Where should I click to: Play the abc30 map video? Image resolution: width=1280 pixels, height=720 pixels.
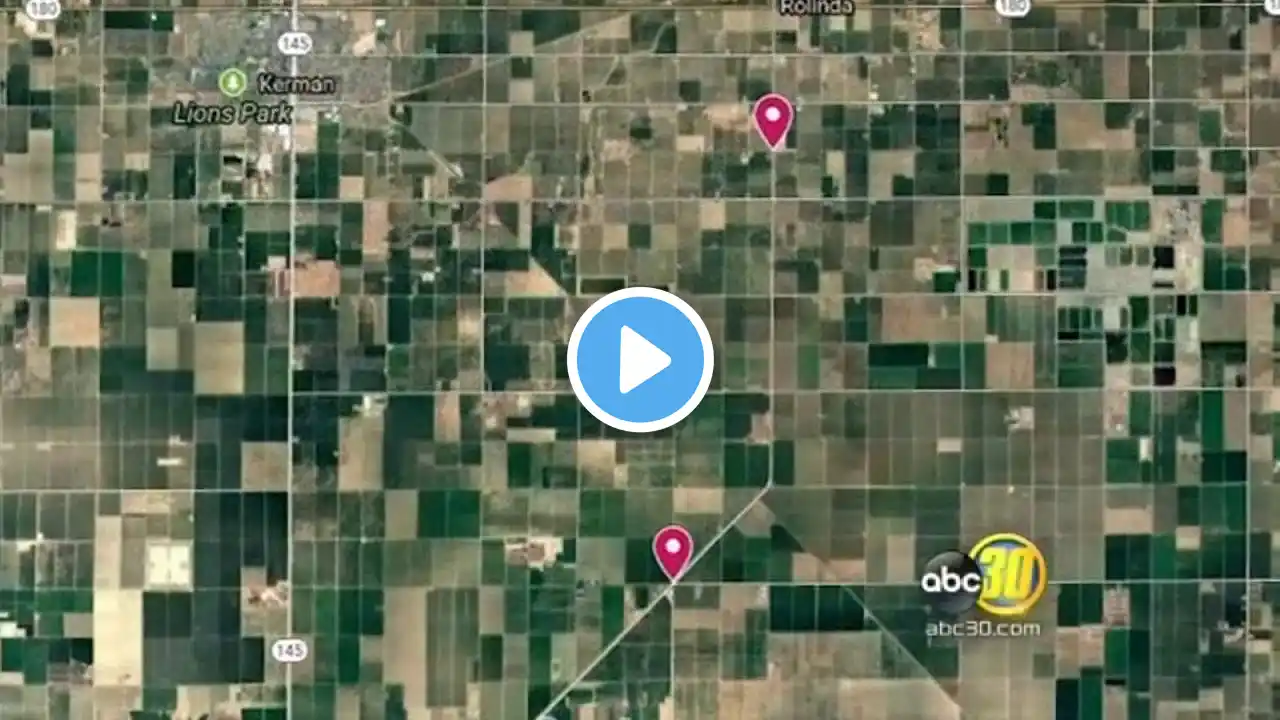point(640,360)
